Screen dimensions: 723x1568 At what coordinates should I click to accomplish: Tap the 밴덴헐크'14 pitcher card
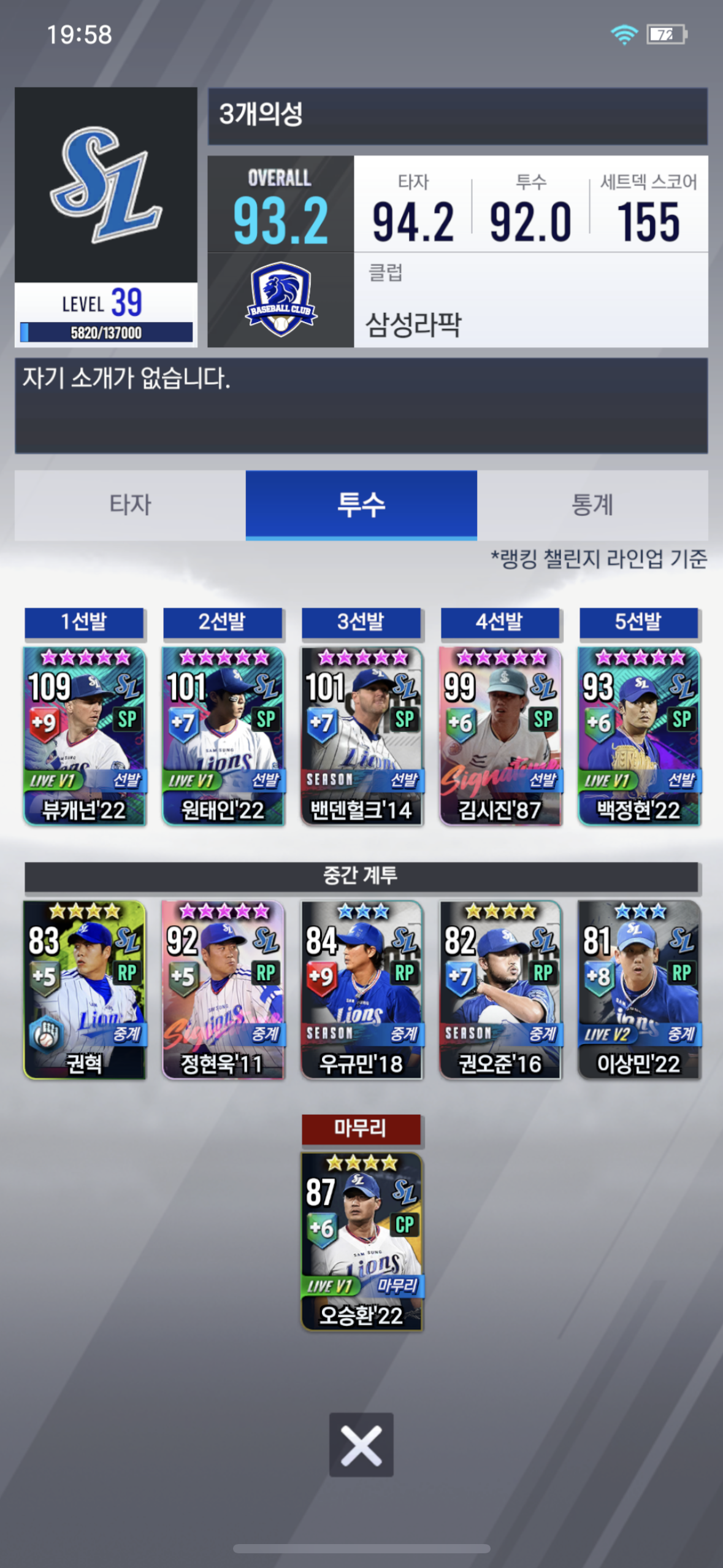click(362, 736)
